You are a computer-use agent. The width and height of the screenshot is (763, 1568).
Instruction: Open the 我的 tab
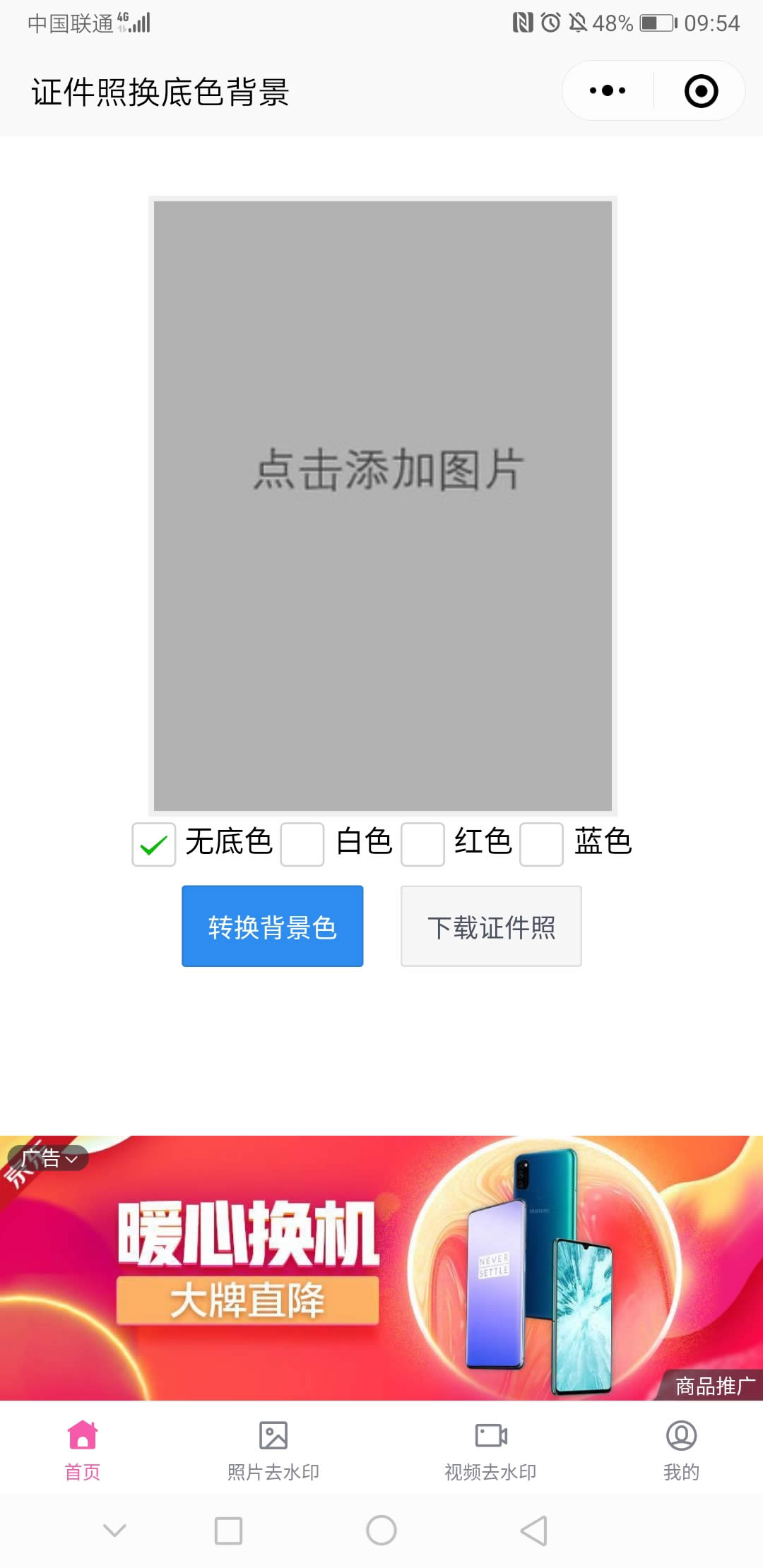click(681, 1449)
